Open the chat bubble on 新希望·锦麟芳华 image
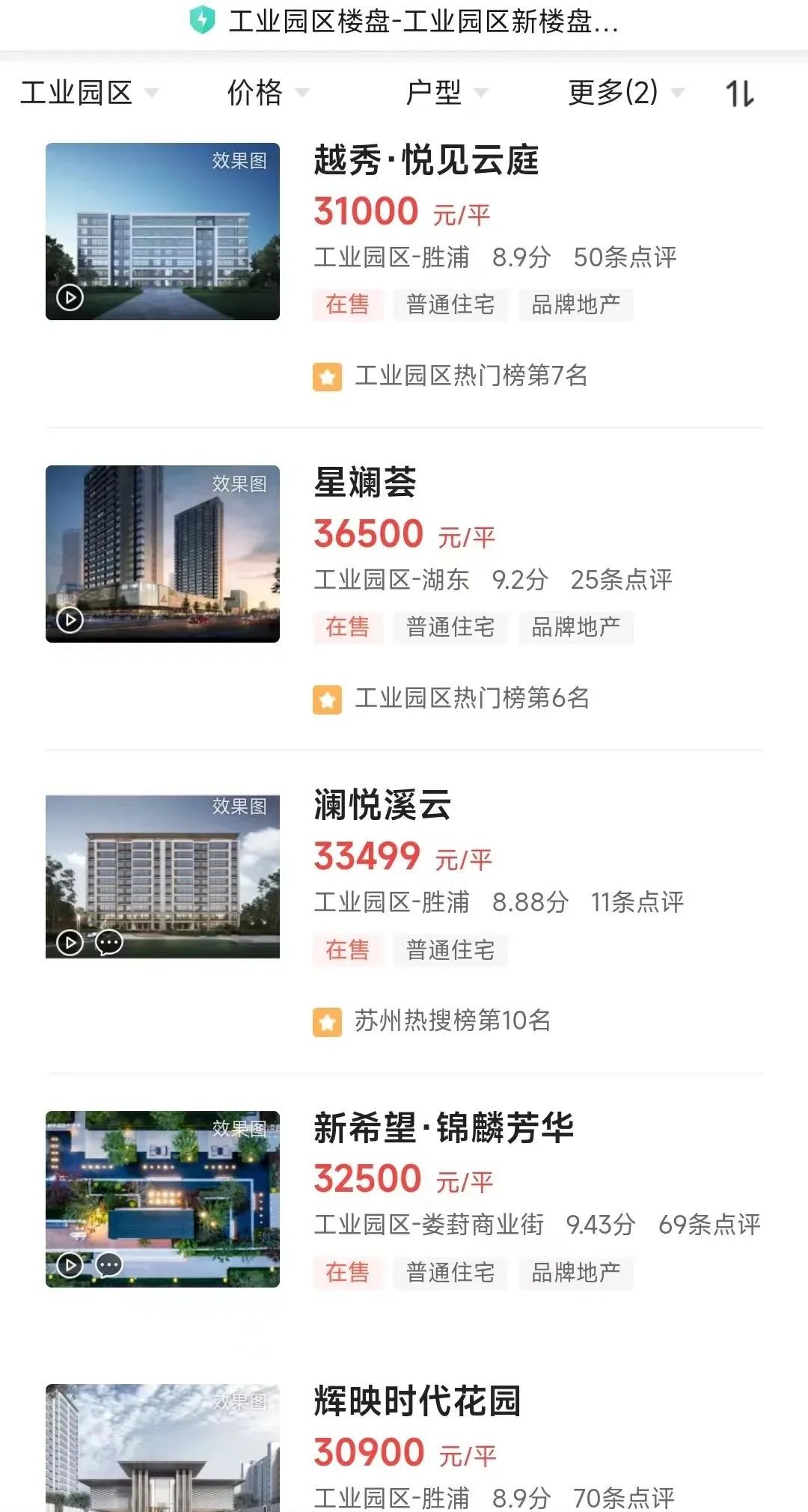808x1512 pixels. pyautogui.click(x=109, y=1265)
